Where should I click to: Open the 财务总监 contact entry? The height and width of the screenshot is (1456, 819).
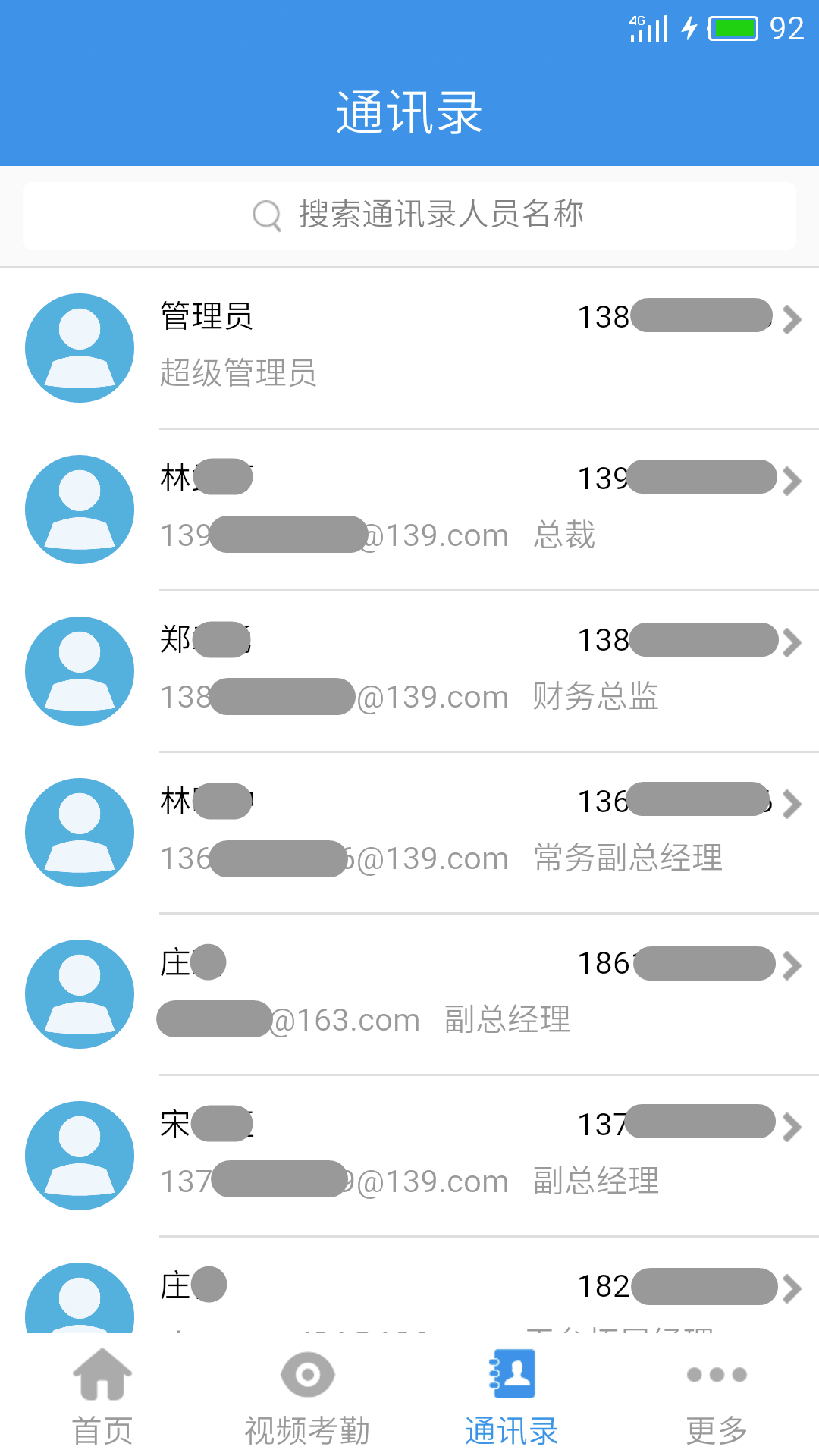pos(409,670)
